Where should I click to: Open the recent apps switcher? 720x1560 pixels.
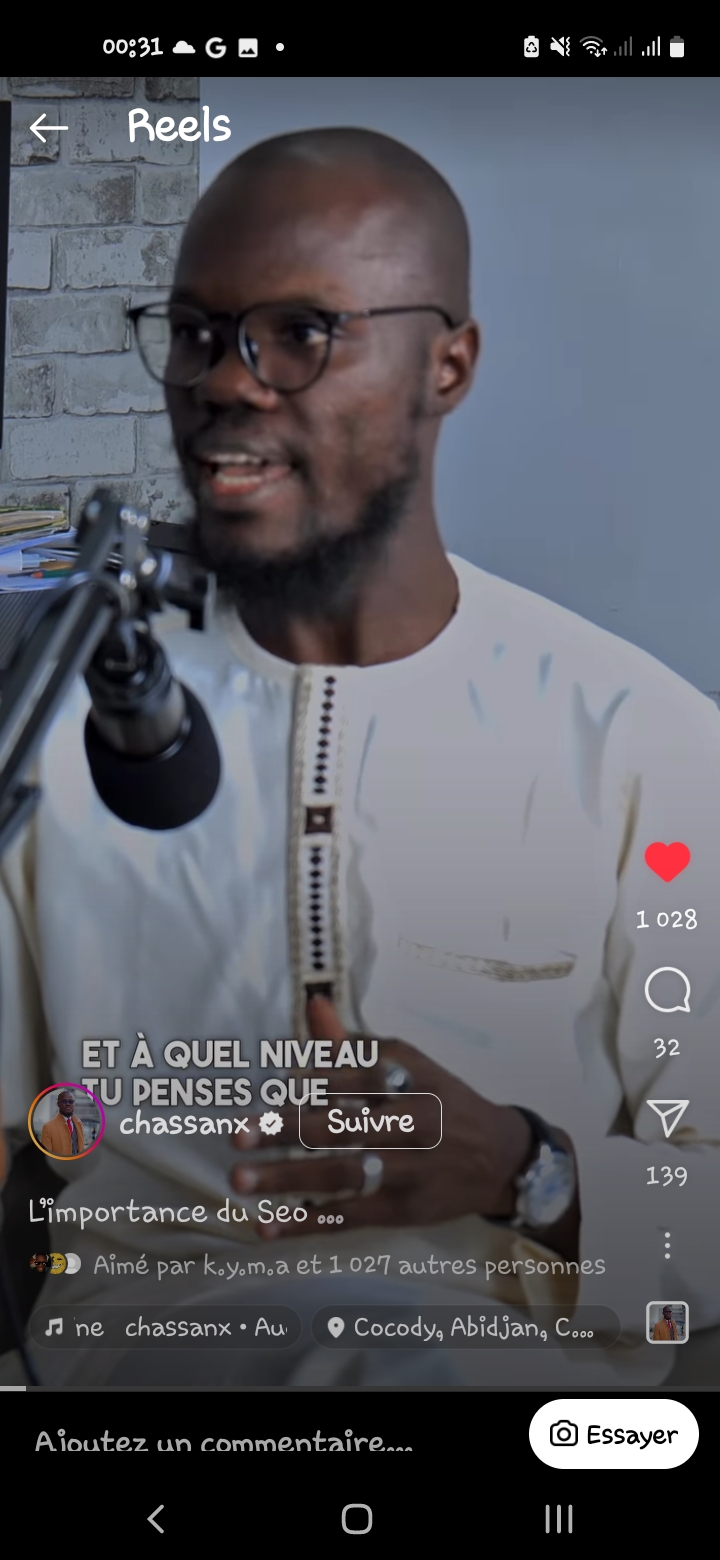(558, 1519)
